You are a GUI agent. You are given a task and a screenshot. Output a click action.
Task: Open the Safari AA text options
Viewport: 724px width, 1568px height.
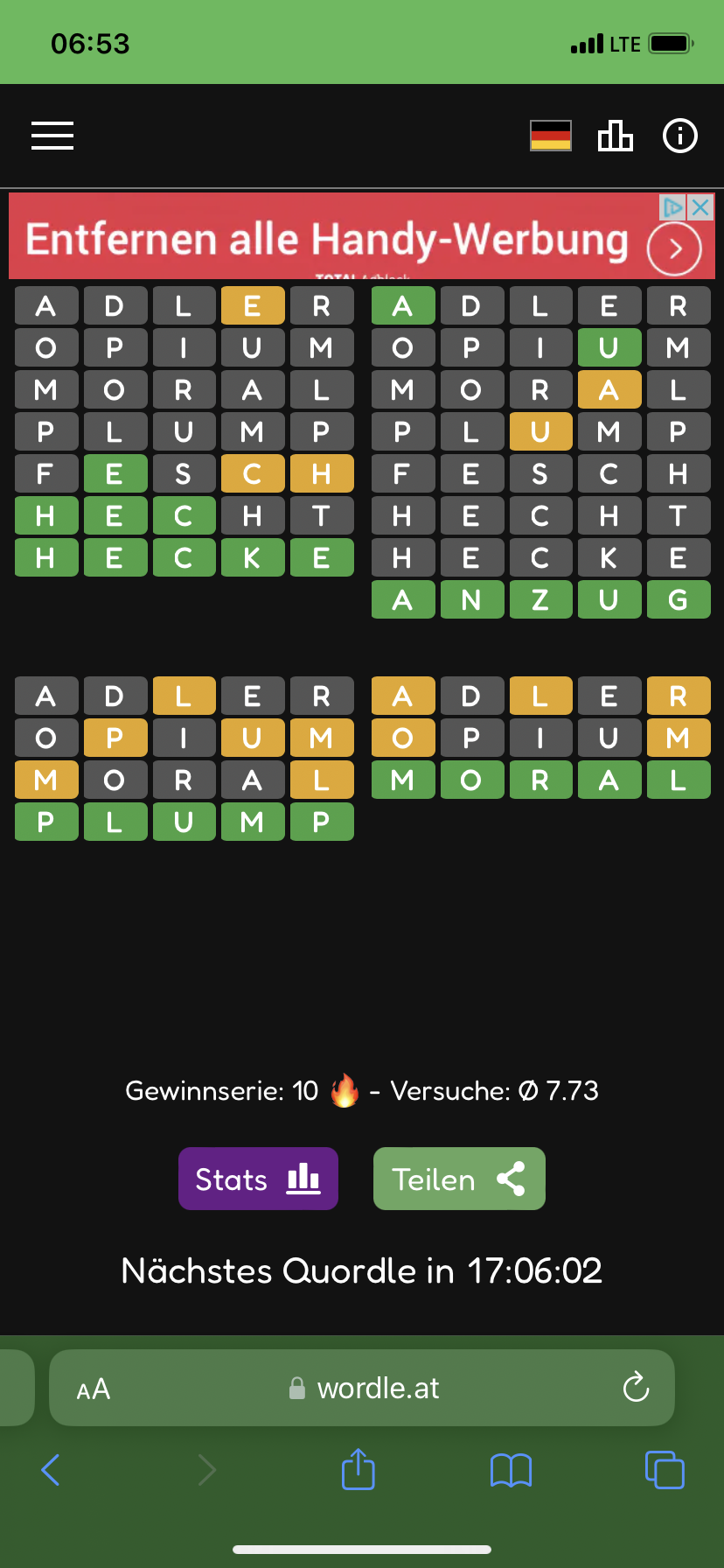[x=94, y=1389]
